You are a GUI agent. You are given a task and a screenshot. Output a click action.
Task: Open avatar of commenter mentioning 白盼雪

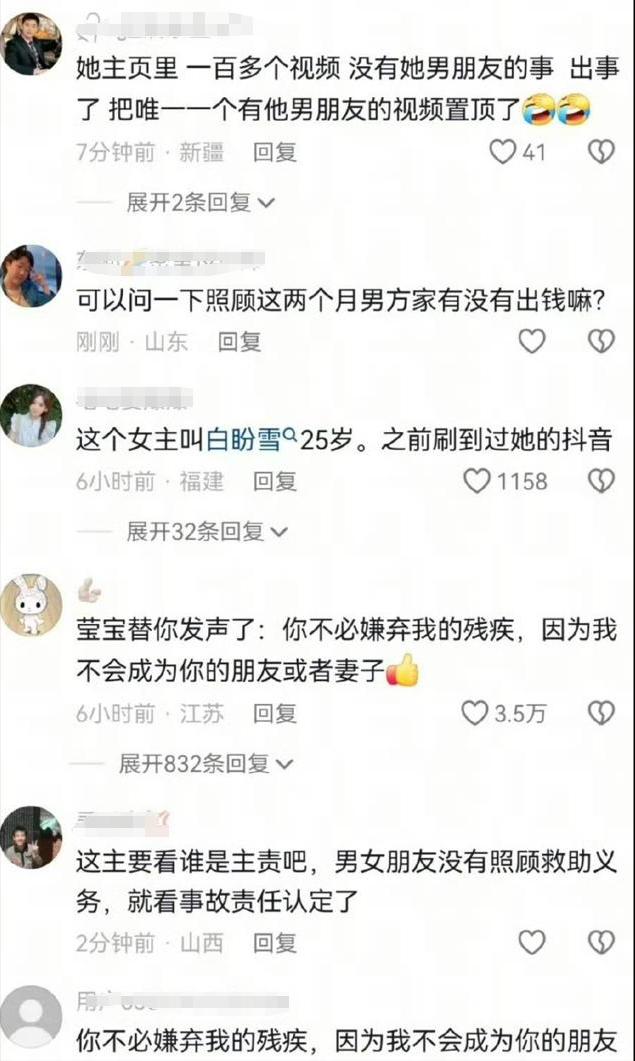pos(30,415)
